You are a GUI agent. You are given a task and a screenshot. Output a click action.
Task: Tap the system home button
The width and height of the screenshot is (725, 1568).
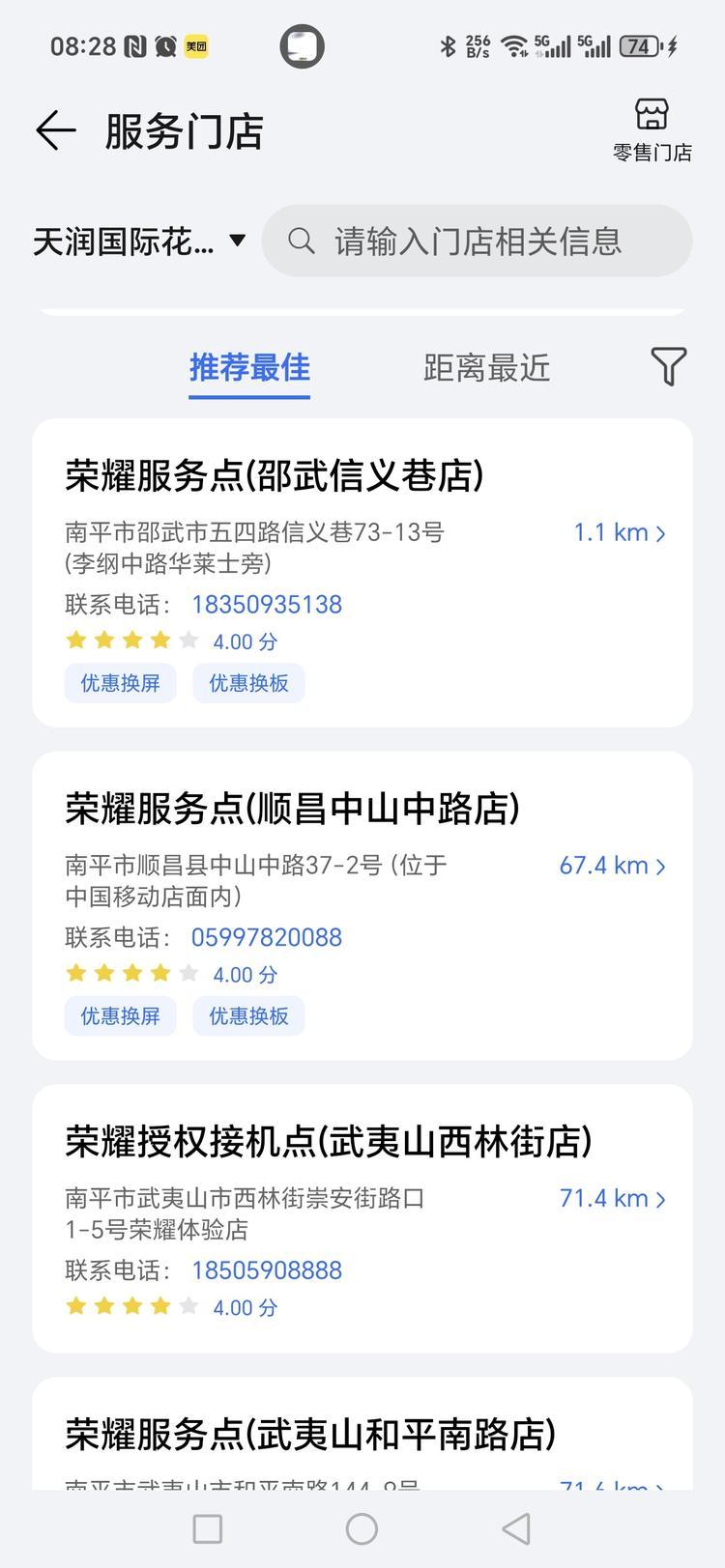(362, 1528)
